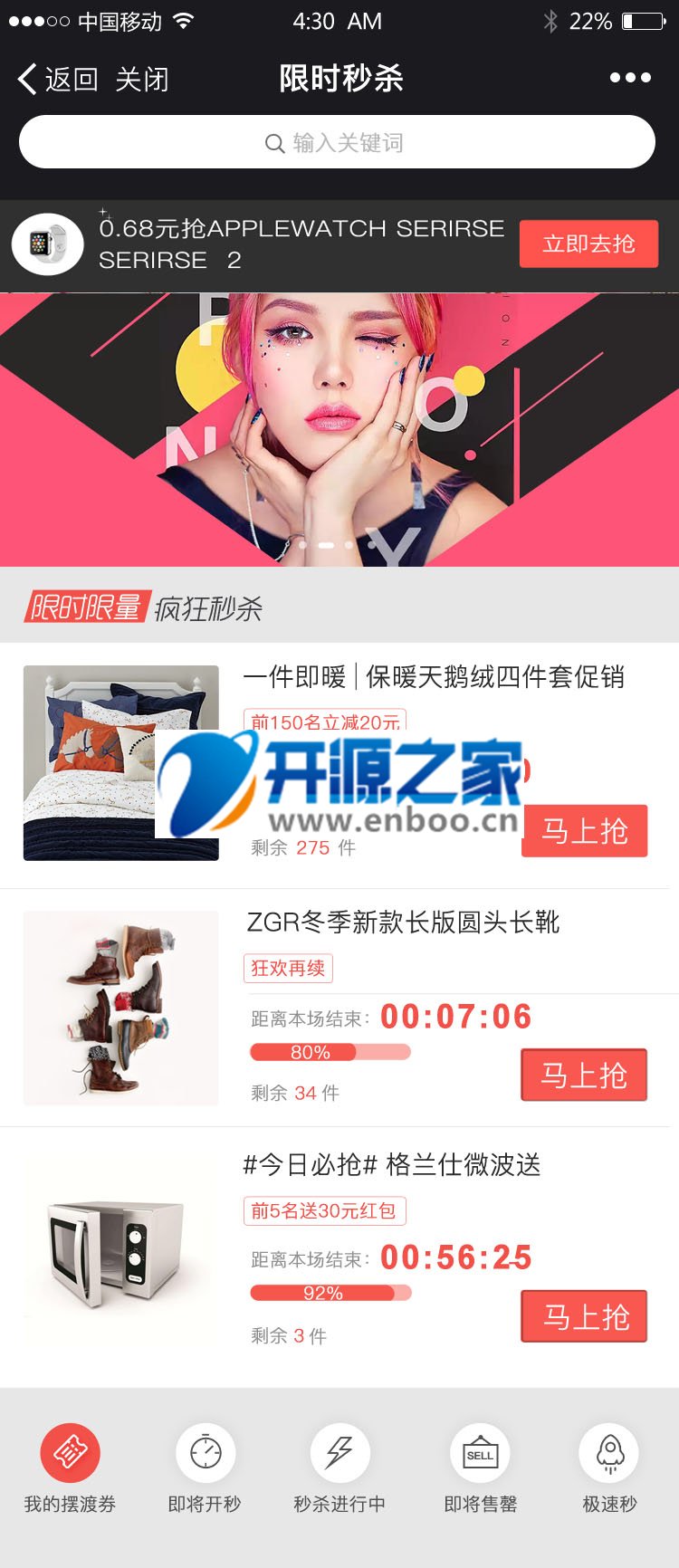Tap 马上抢 for ZGR冬季新款长靴
The height and width of the screenshot is (1568, 679).
tap(584, 1076)
